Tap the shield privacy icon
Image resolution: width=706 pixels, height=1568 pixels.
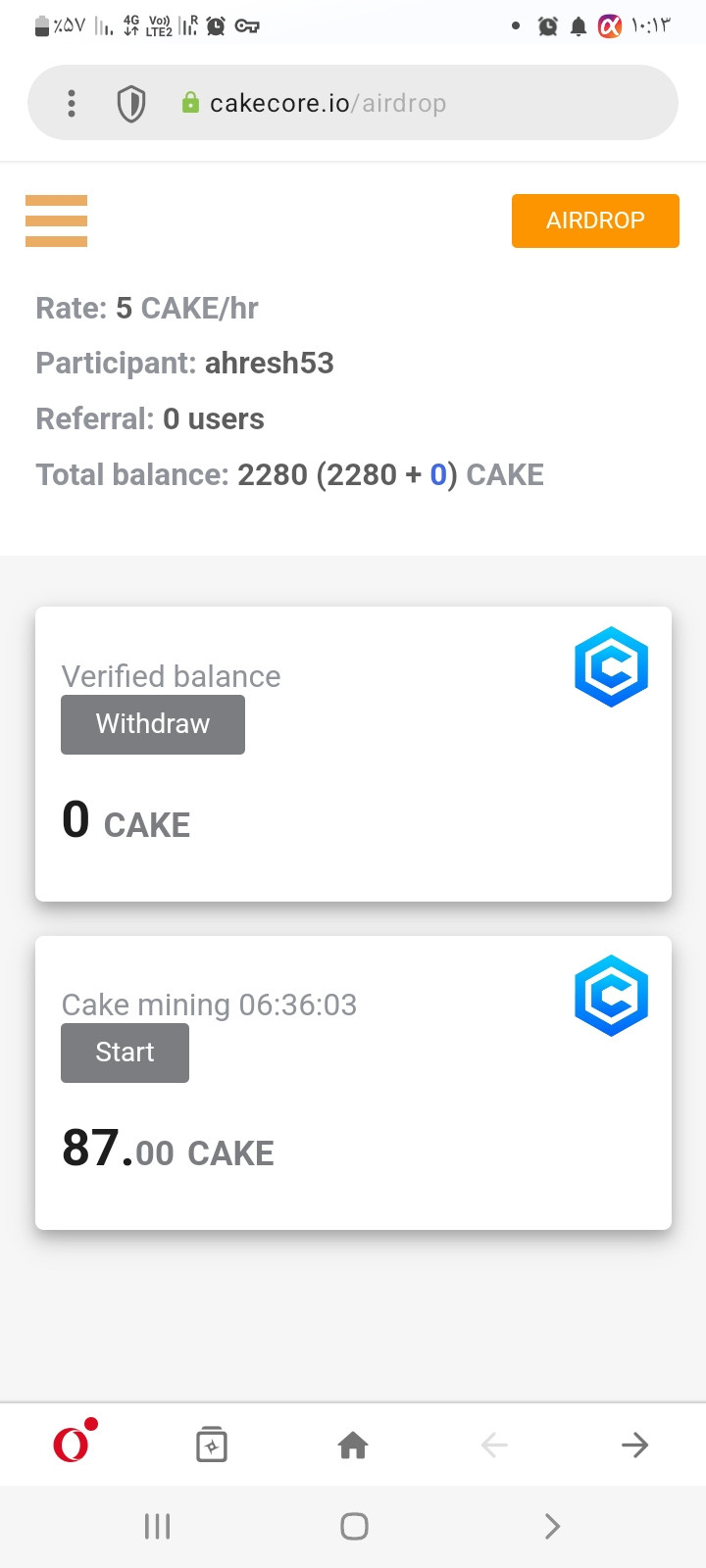click(131, 103)
